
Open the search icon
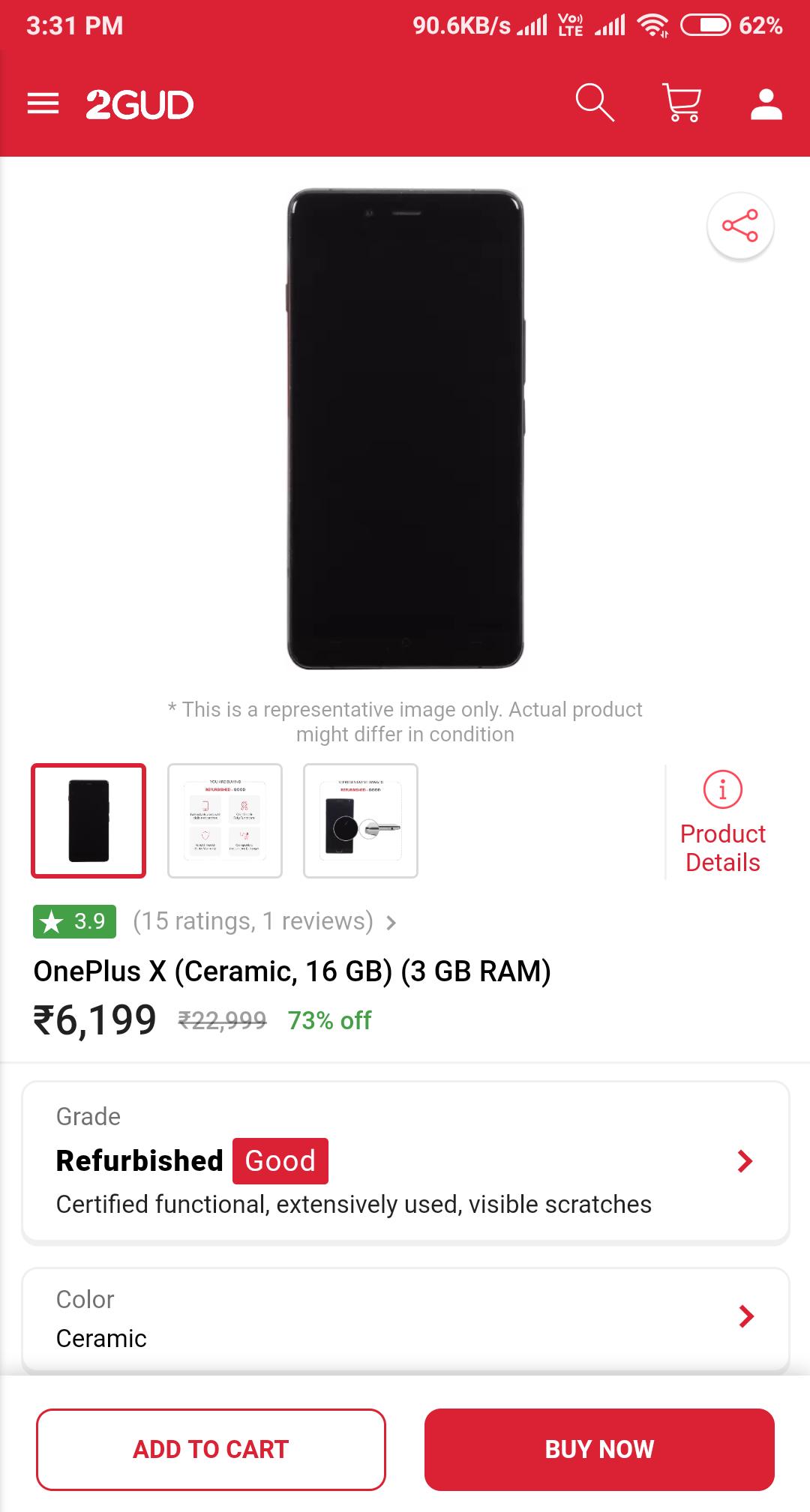point(594,103)
